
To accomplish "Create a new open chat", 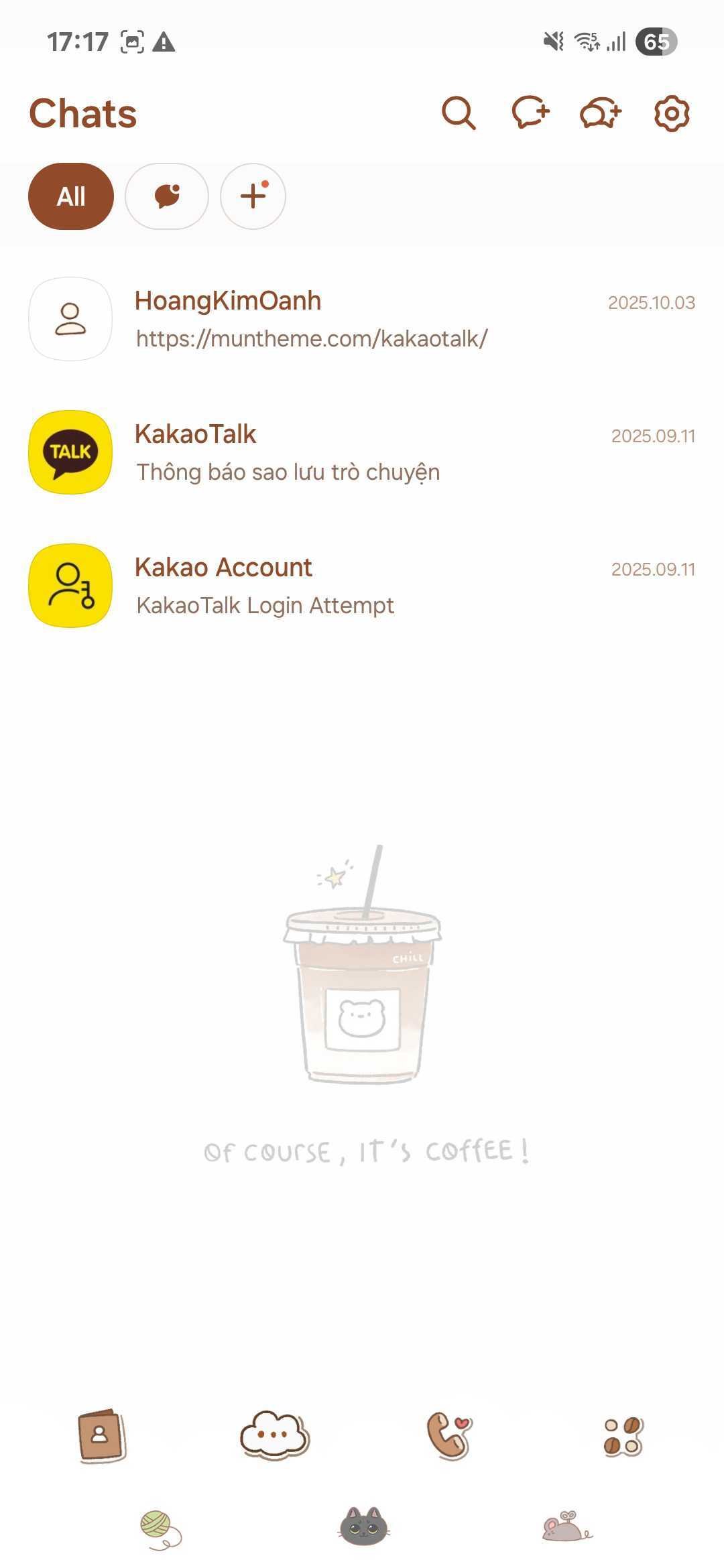I will pos(601,113).
